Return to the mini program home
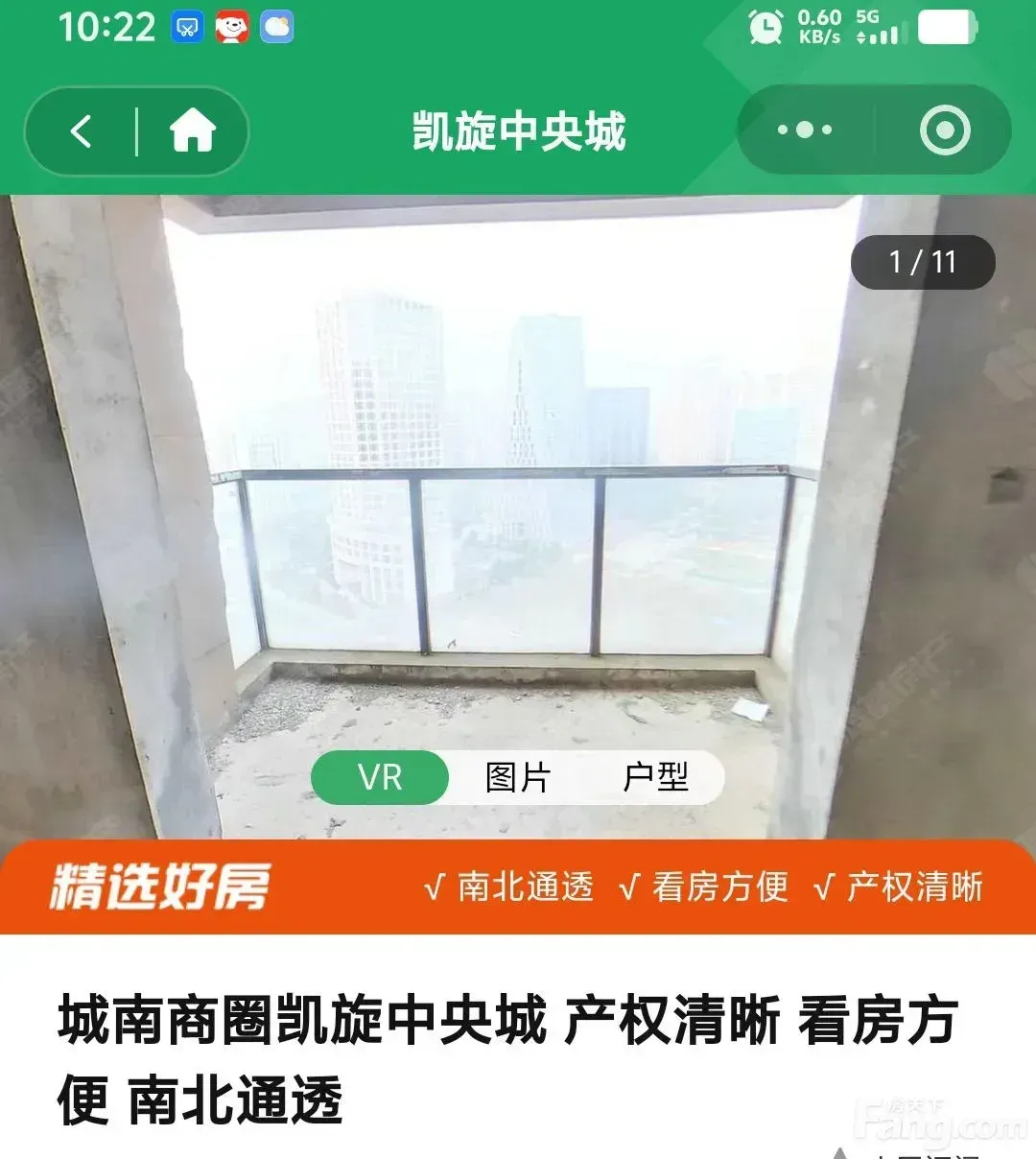This screenshot has width=1036, height=1159. tap(192, 131)
